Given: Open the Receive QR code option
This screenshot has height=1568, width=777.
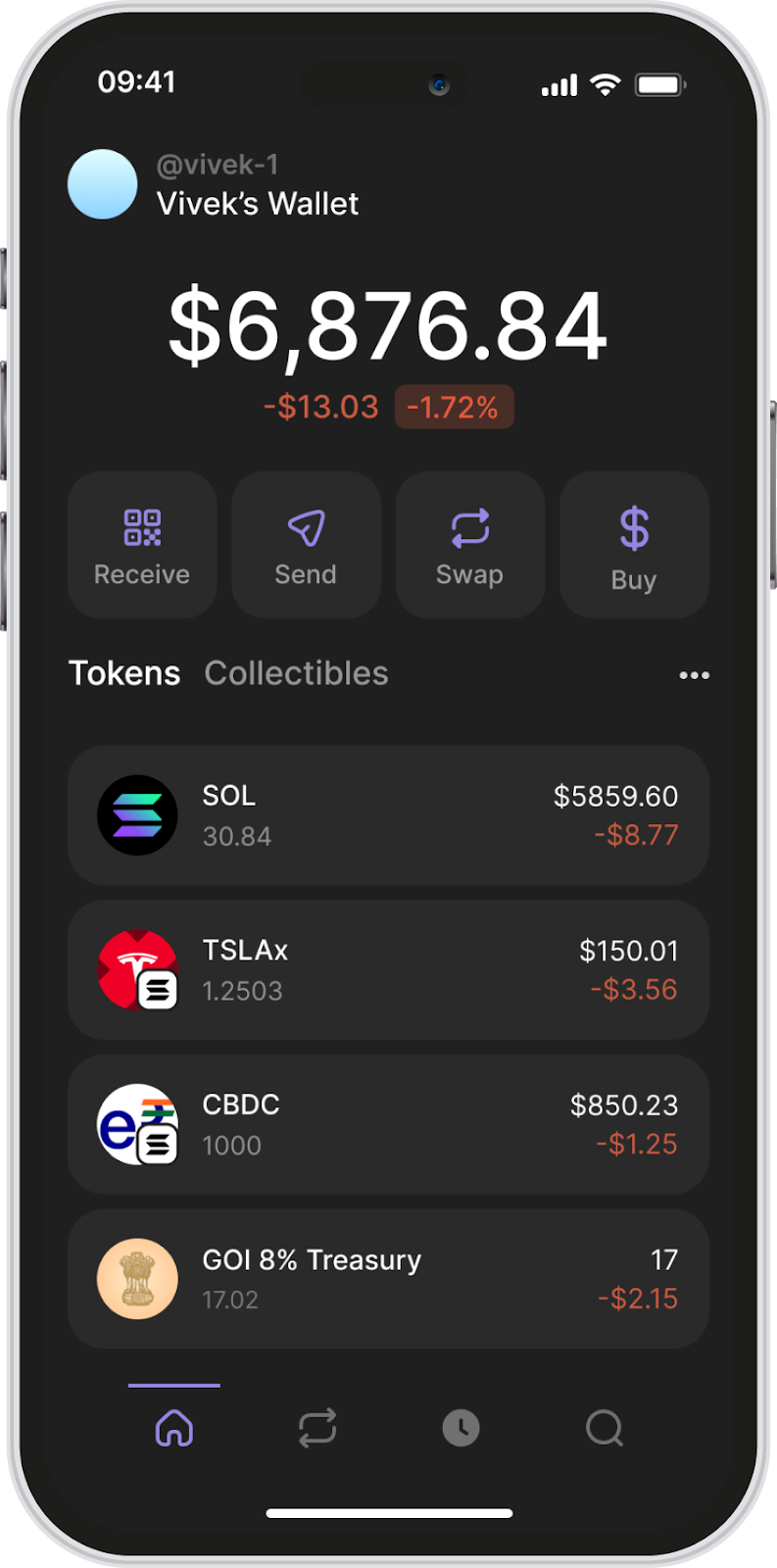Looking at the screenshot, I should coord(142,545).
